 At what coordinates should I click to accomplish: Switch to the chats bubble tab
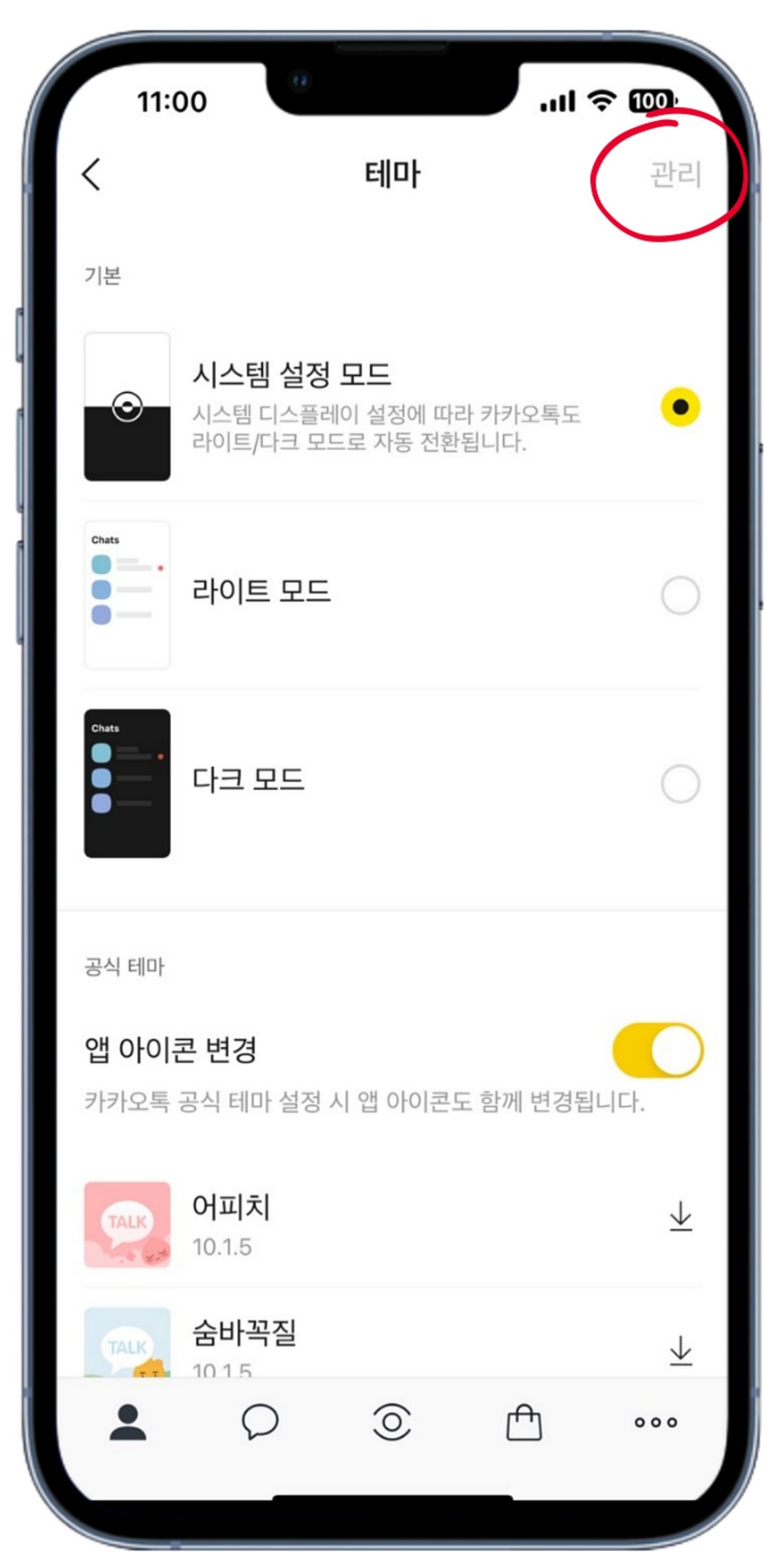[x=260, y=1422]
